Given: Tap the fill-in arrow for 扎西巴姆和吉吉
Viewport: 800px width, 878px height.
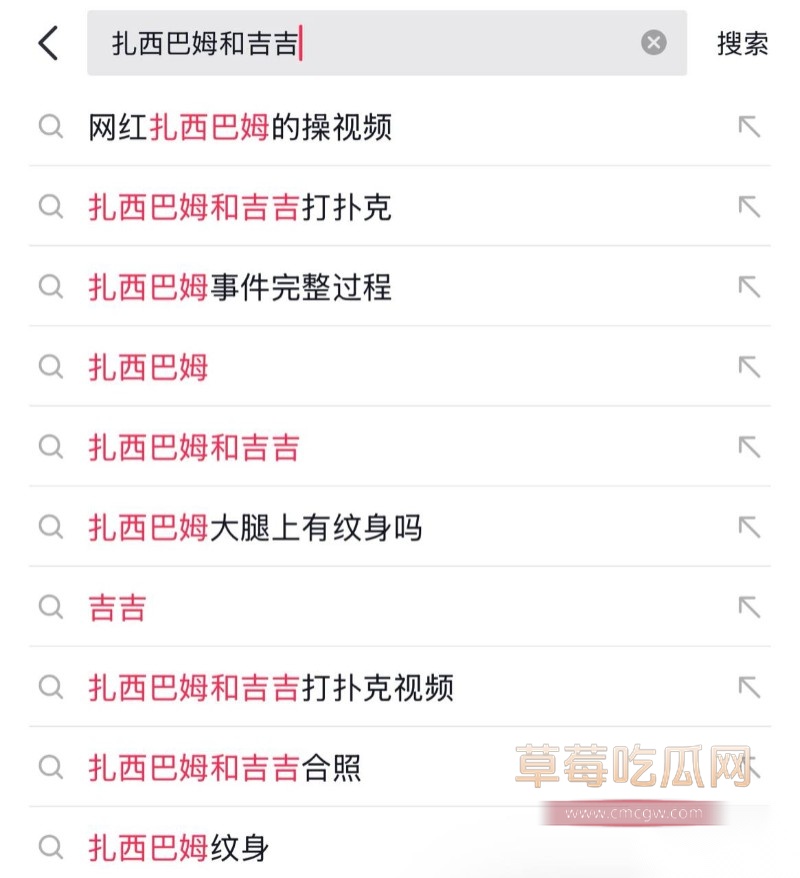Looking at the screenshot, I should (x=749, y=447).
